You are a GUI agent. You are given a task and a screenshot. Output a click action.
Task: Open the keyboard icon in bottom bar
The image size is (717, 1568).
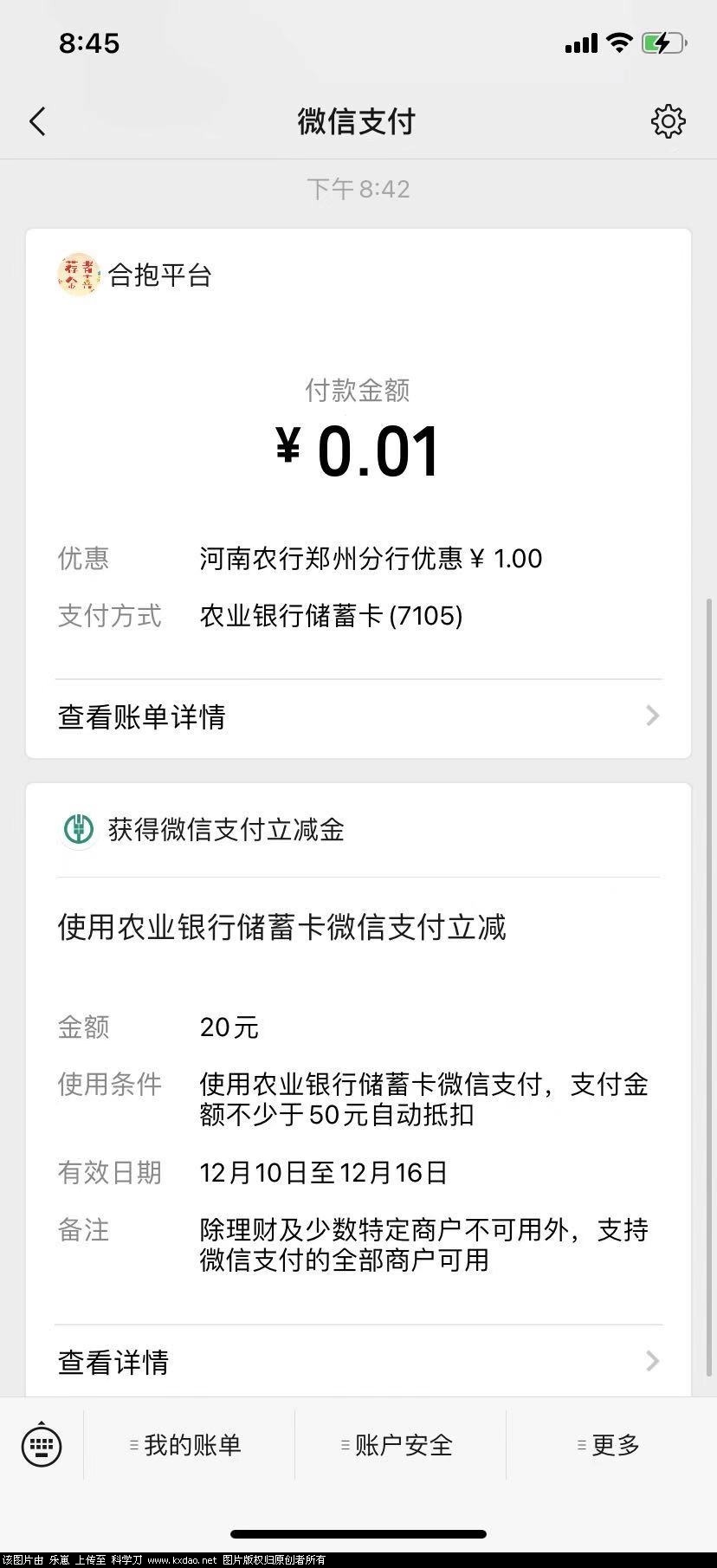pos(41,1445)
